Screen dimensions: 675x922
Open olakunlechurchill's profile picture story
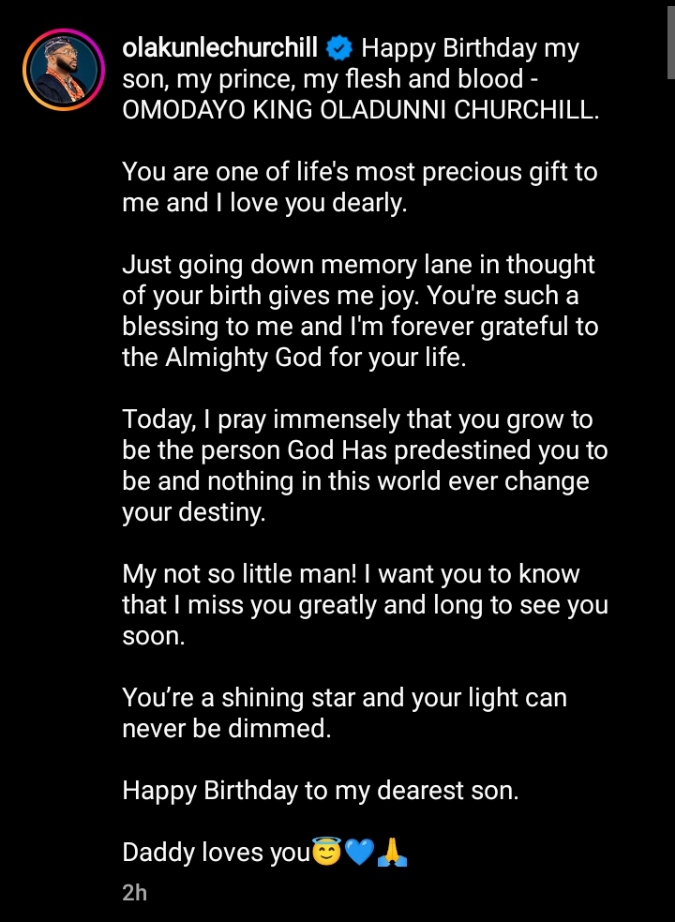click(x=64, y=70)
